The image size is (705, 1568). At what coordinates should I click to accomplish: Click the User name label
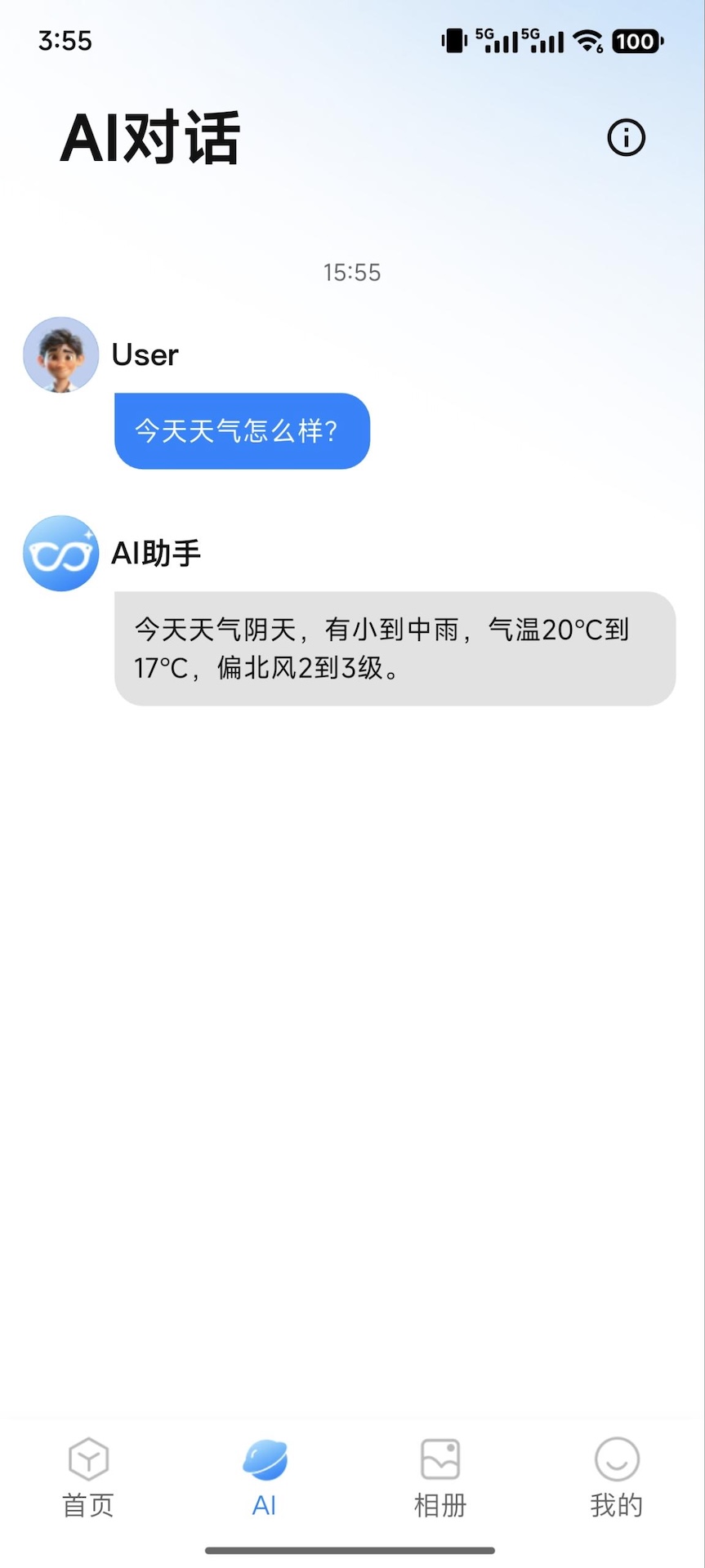(x=145, y=354)
